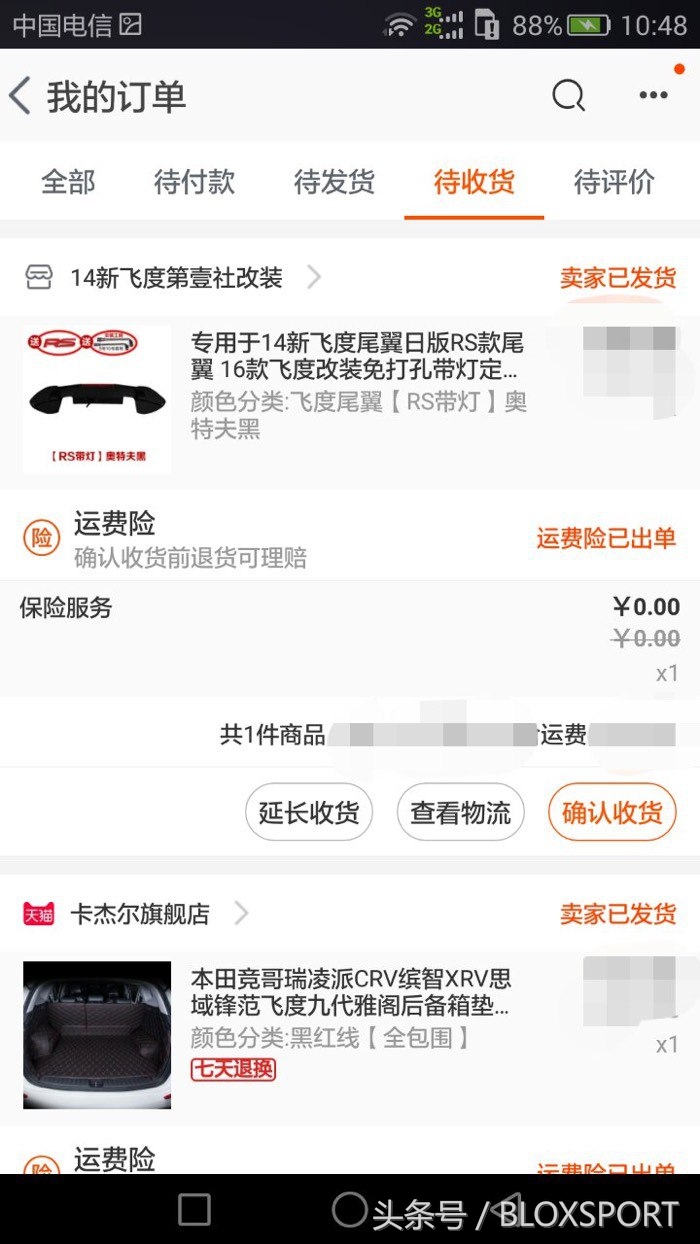Switch to the 待评价 tab

[614, 182]
